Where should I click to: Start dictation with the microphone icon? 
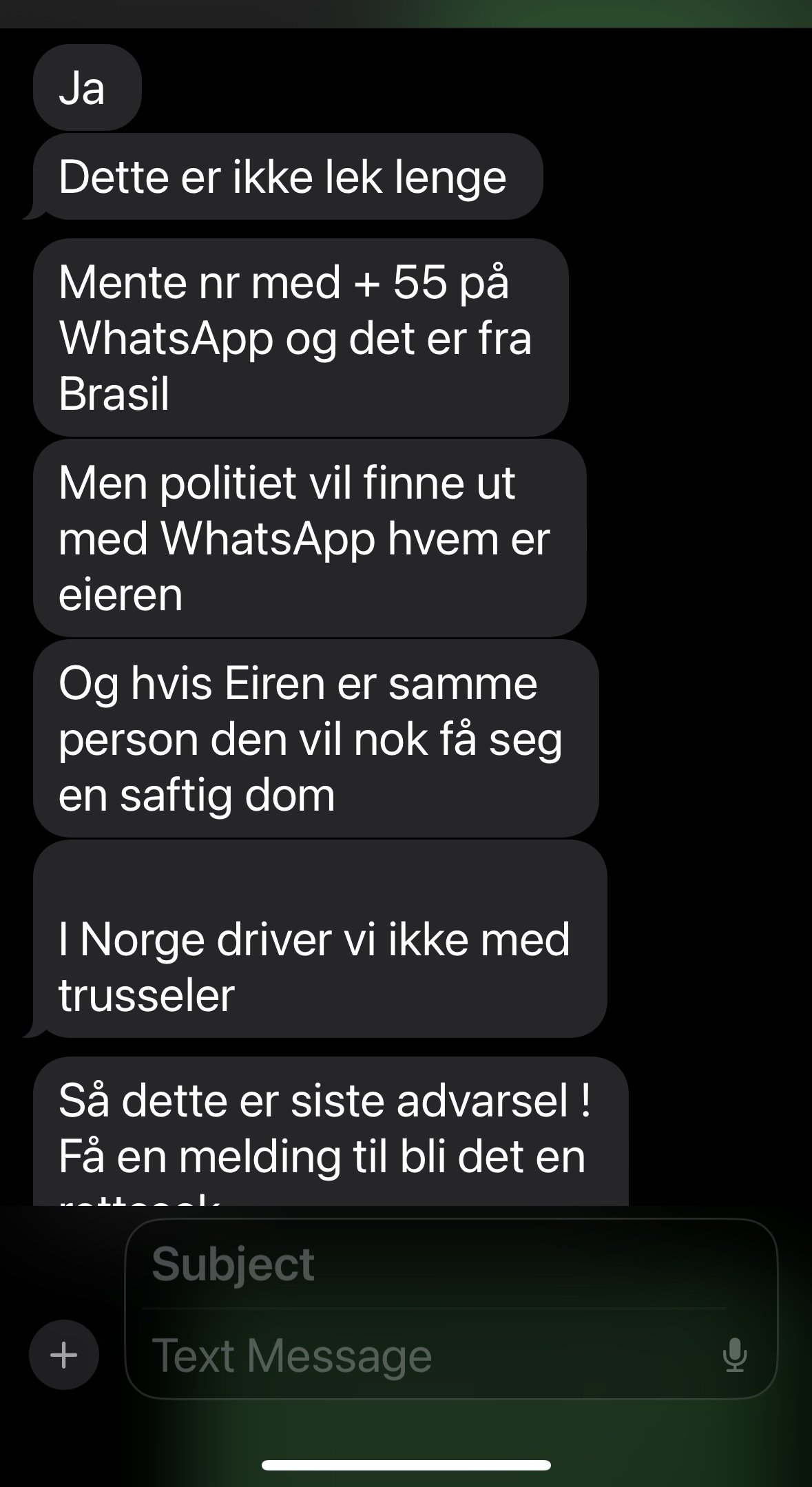[x=735, y=1355]
